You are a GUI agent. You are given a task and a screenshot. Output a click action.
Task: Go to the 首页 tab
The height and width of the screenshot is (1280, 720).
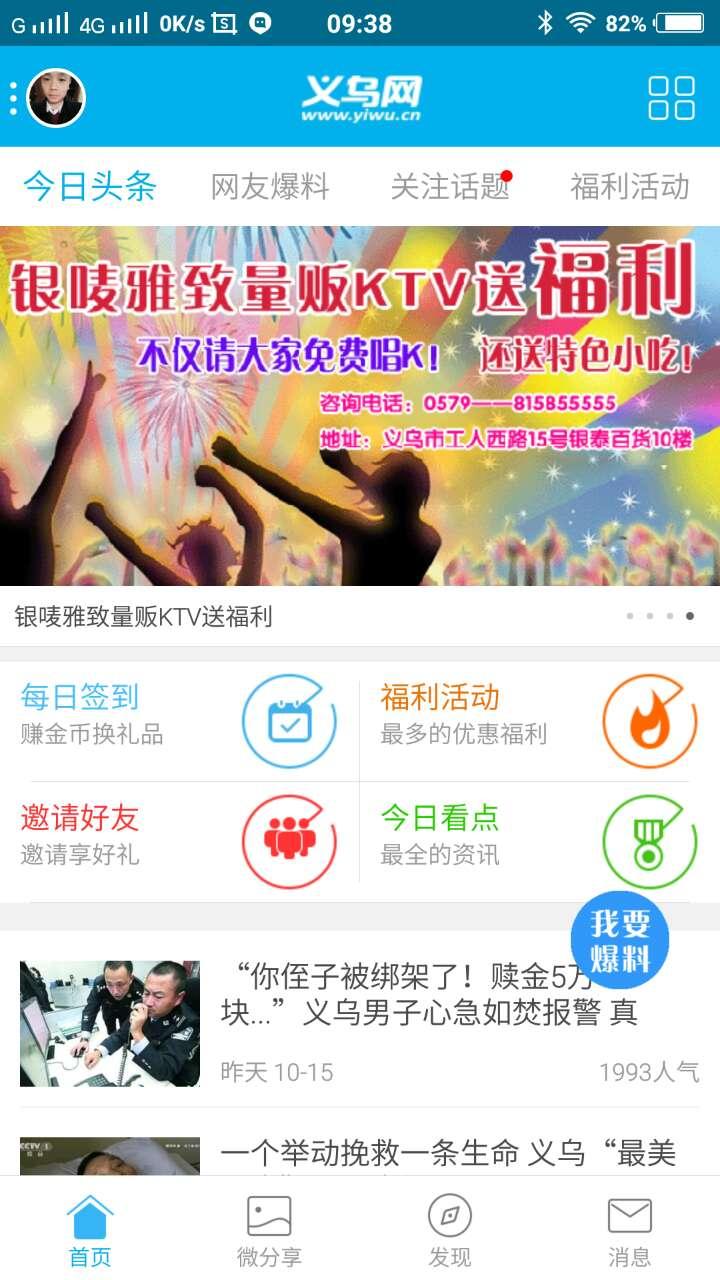90,1230
